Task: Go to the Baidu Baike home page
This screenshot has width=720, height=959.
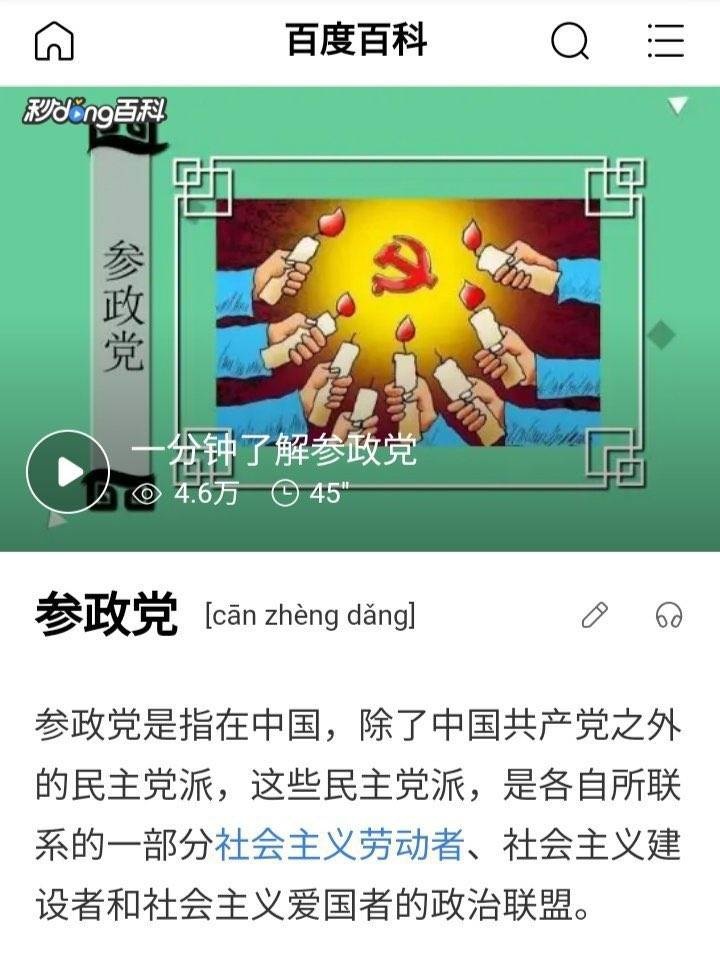Action: click(x=54, y=41)
